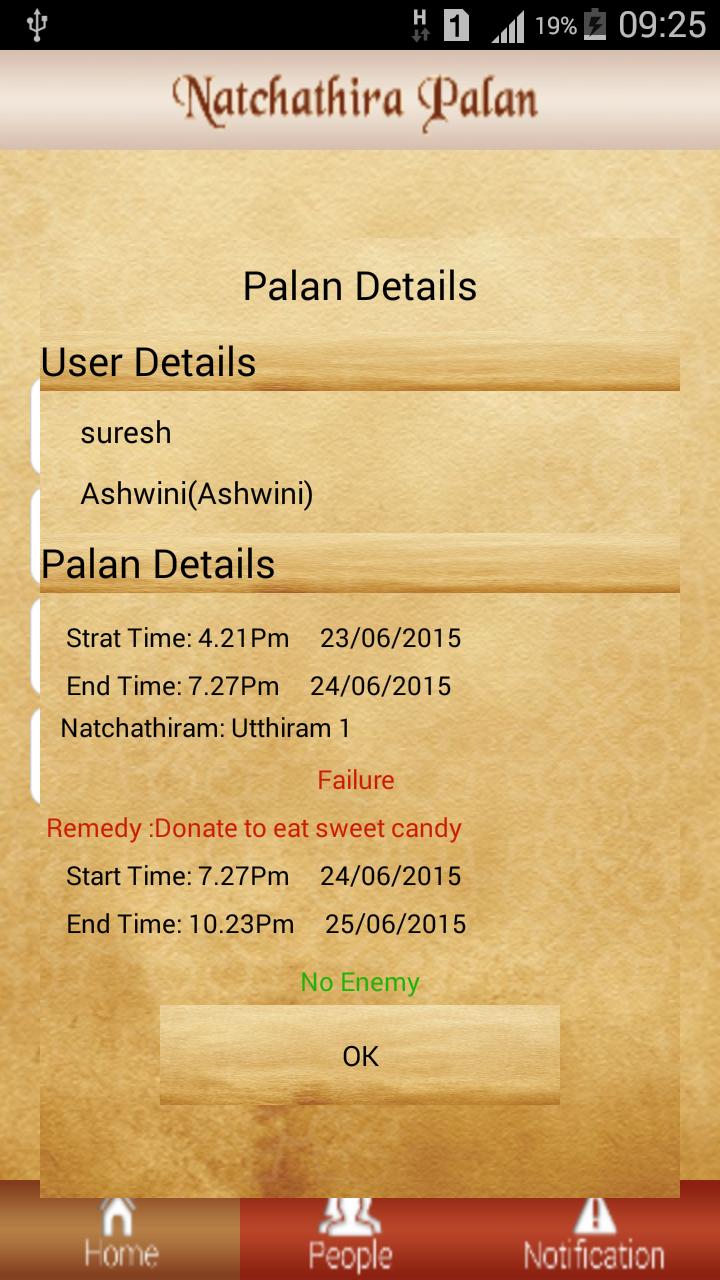Dismiss the Palan Details dialog with OK

click(x=360, y=1056)
